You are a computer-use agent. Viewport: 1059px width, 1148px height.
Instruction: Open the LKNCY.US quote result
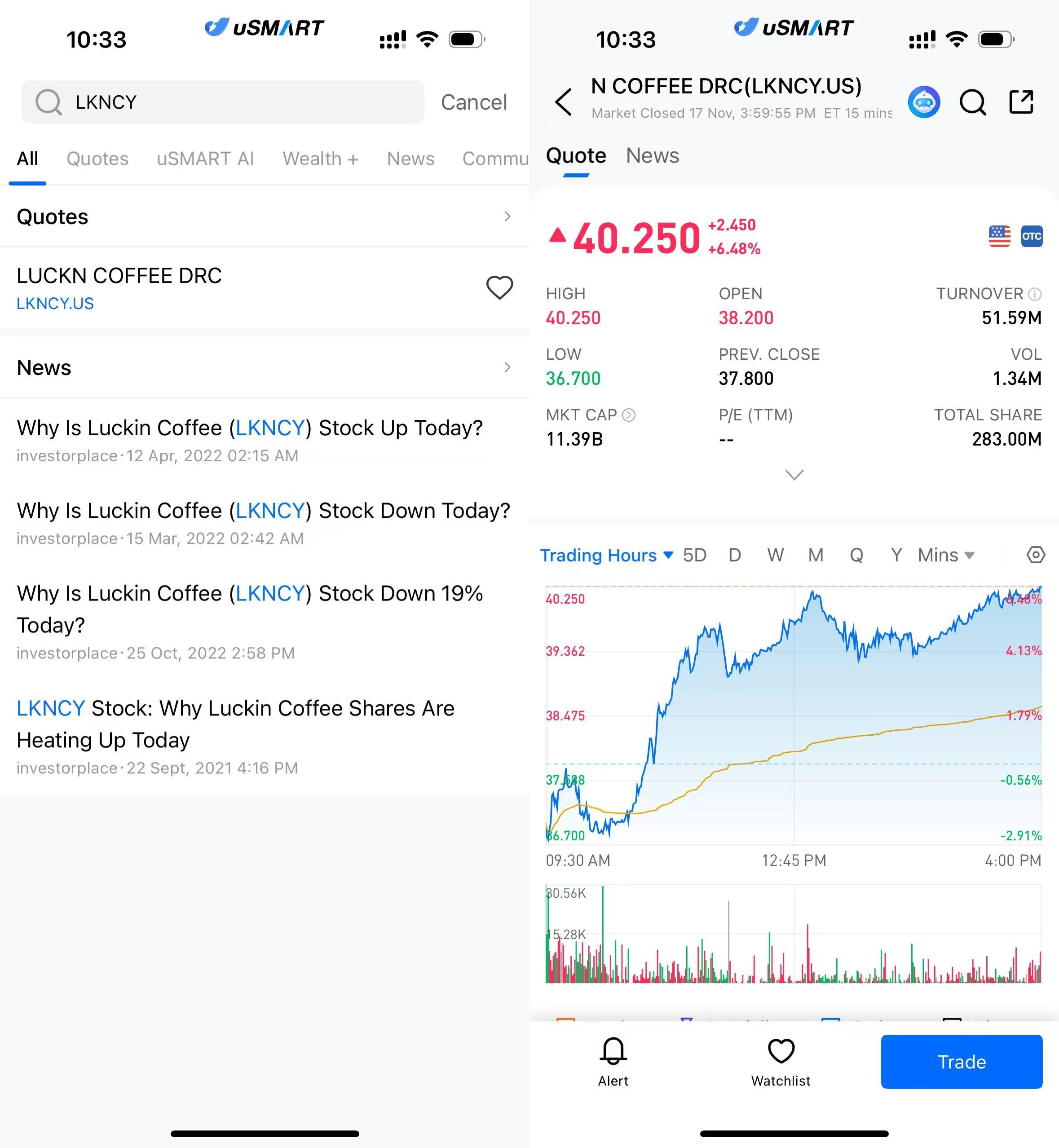click(x=119, y=288)
